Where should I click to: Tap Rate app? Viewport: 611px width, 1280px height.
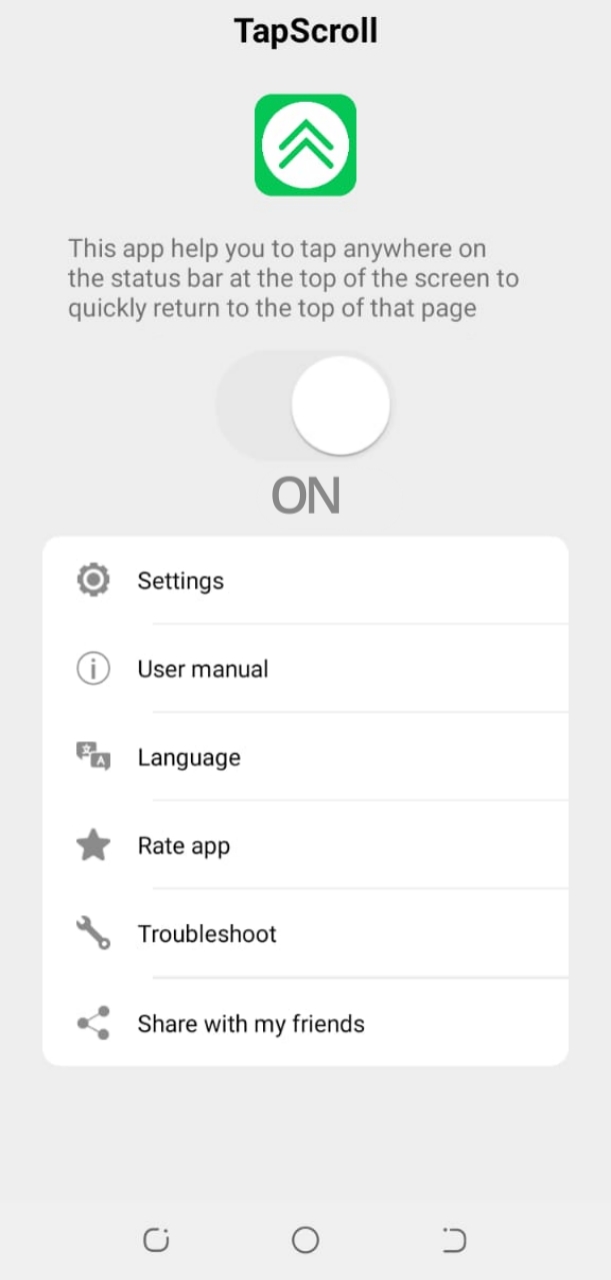click(x=304, y=846)
